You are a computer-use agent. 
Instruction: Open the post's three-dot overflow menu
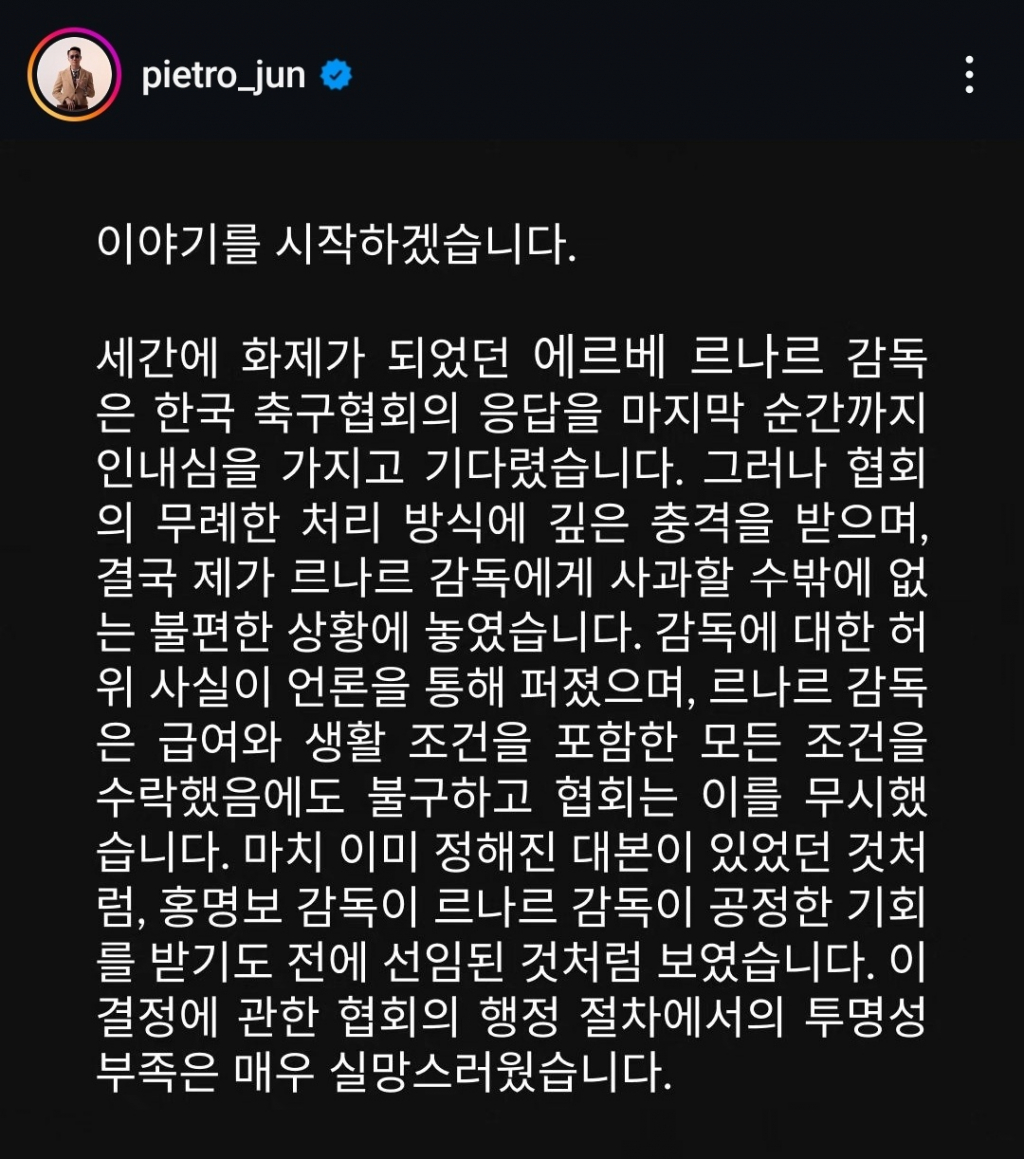[x=968, y=75]
